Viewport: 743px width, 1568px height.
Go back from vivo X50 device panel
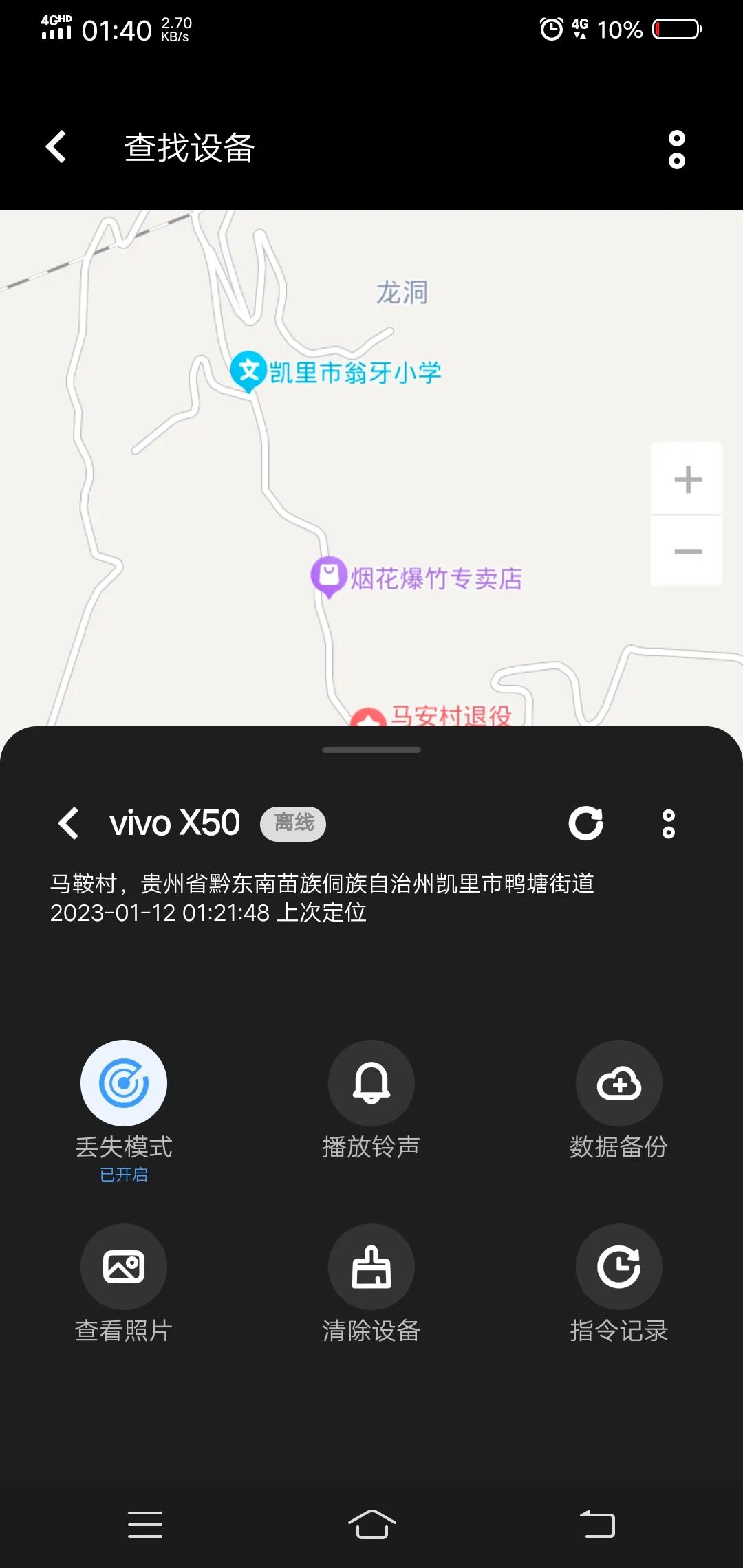point(69,823)
